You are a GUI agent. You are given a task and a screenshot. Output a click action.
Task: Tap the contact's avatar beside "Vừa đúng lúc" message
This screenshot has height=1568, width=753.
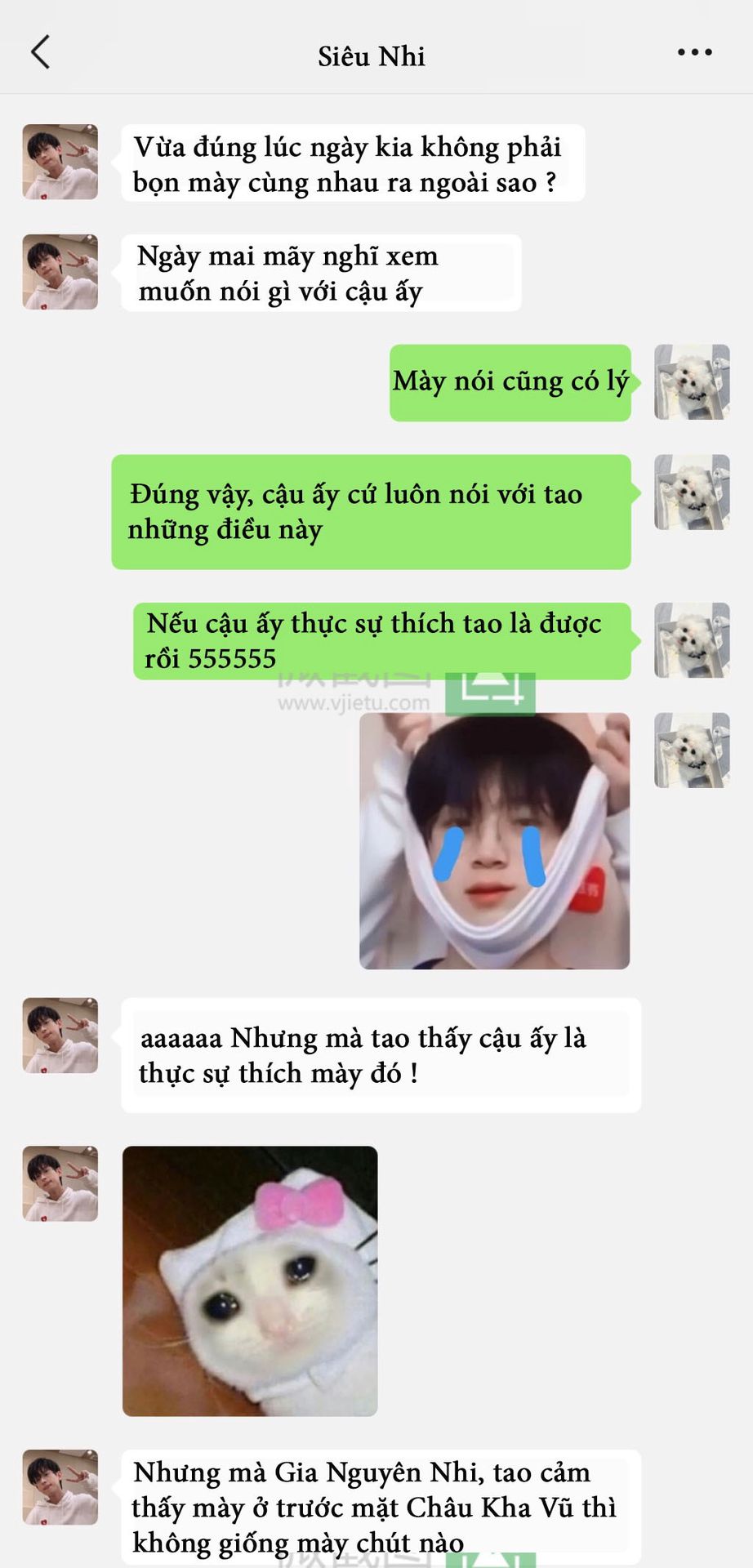tap(60, 162)
